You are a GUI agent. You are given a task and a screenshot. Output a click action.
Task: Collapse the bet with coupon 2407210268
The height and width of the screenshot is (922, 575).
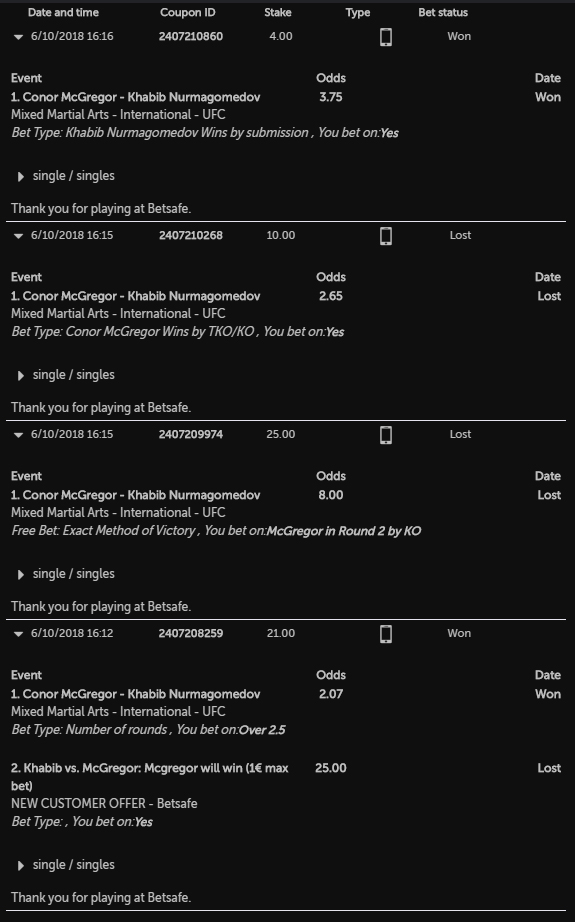(x=18, y=236)
